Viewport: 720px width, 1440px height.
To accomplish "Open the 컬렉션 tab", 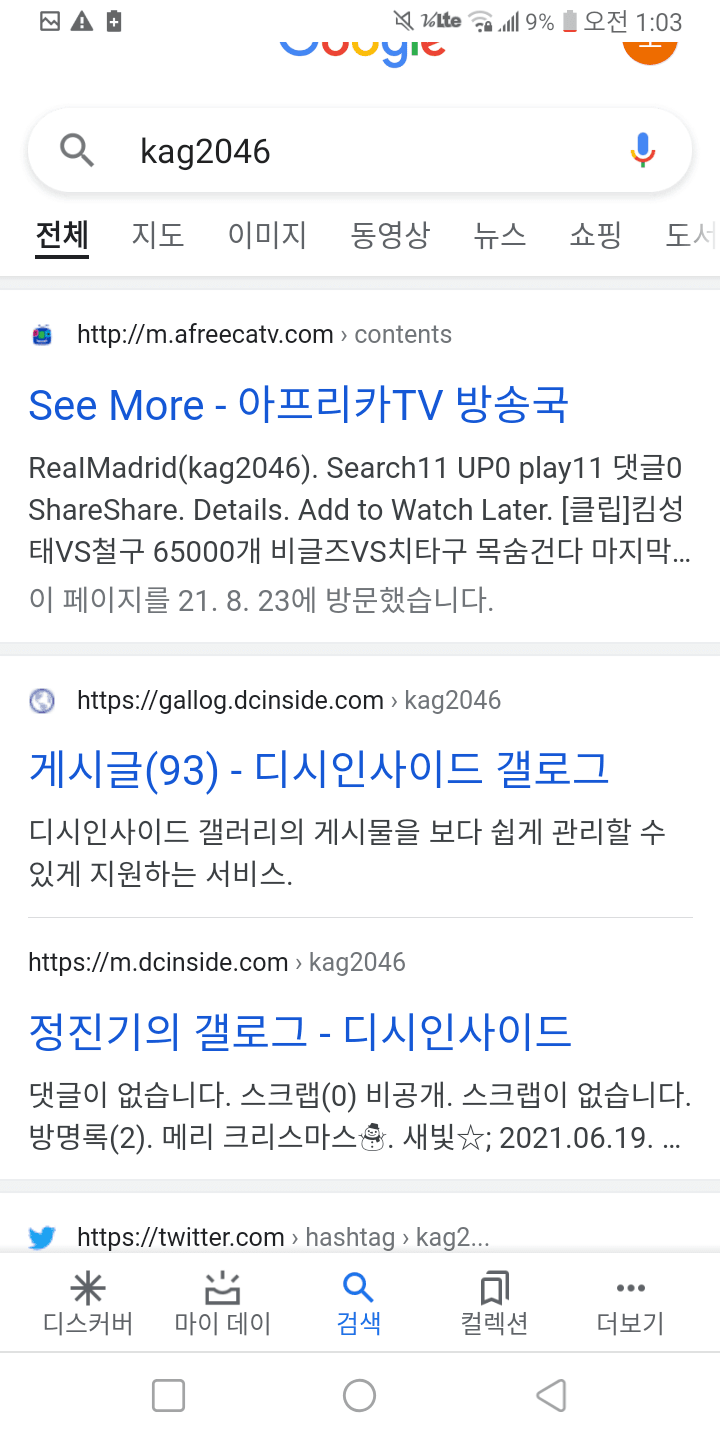I will [x=494, y=1304].
